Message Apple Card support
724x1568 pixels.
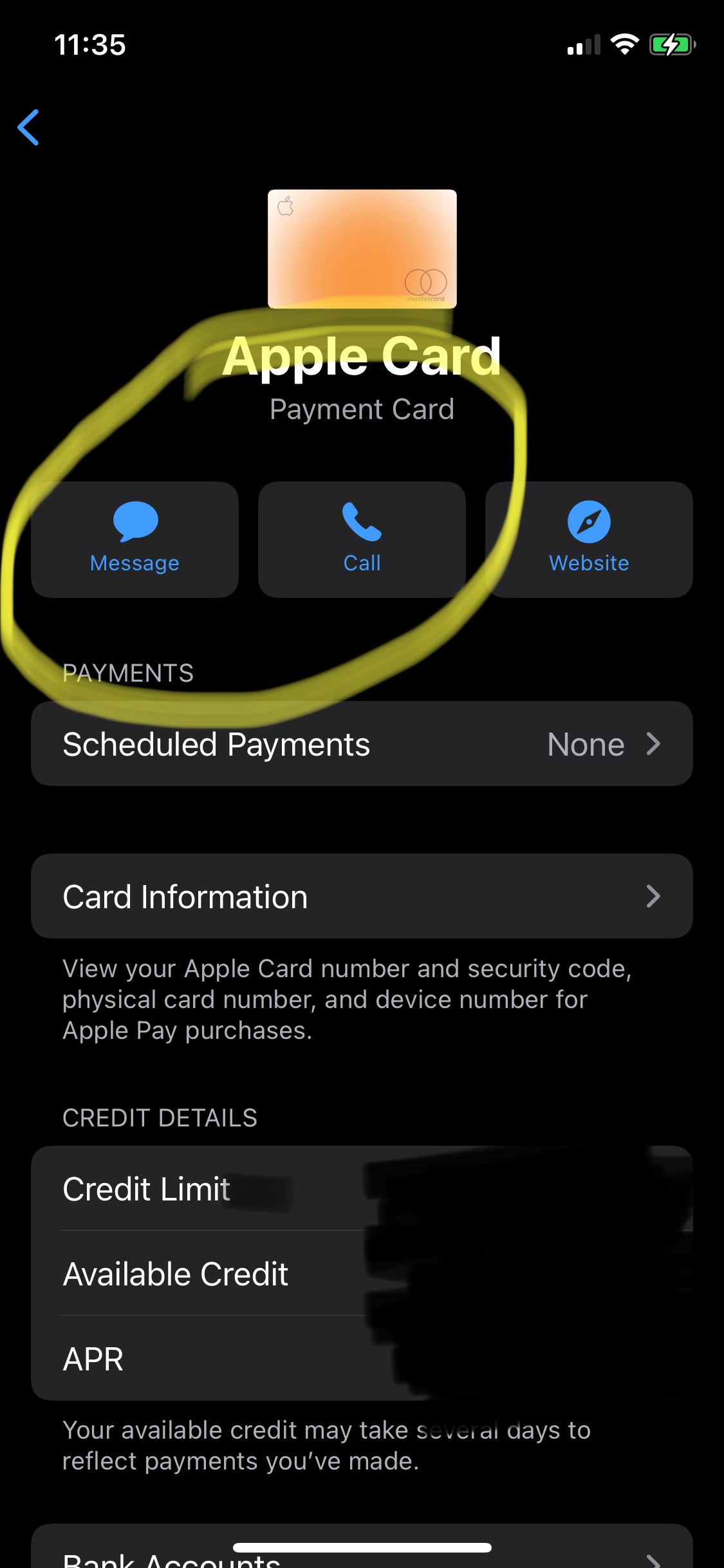(135, 539)
